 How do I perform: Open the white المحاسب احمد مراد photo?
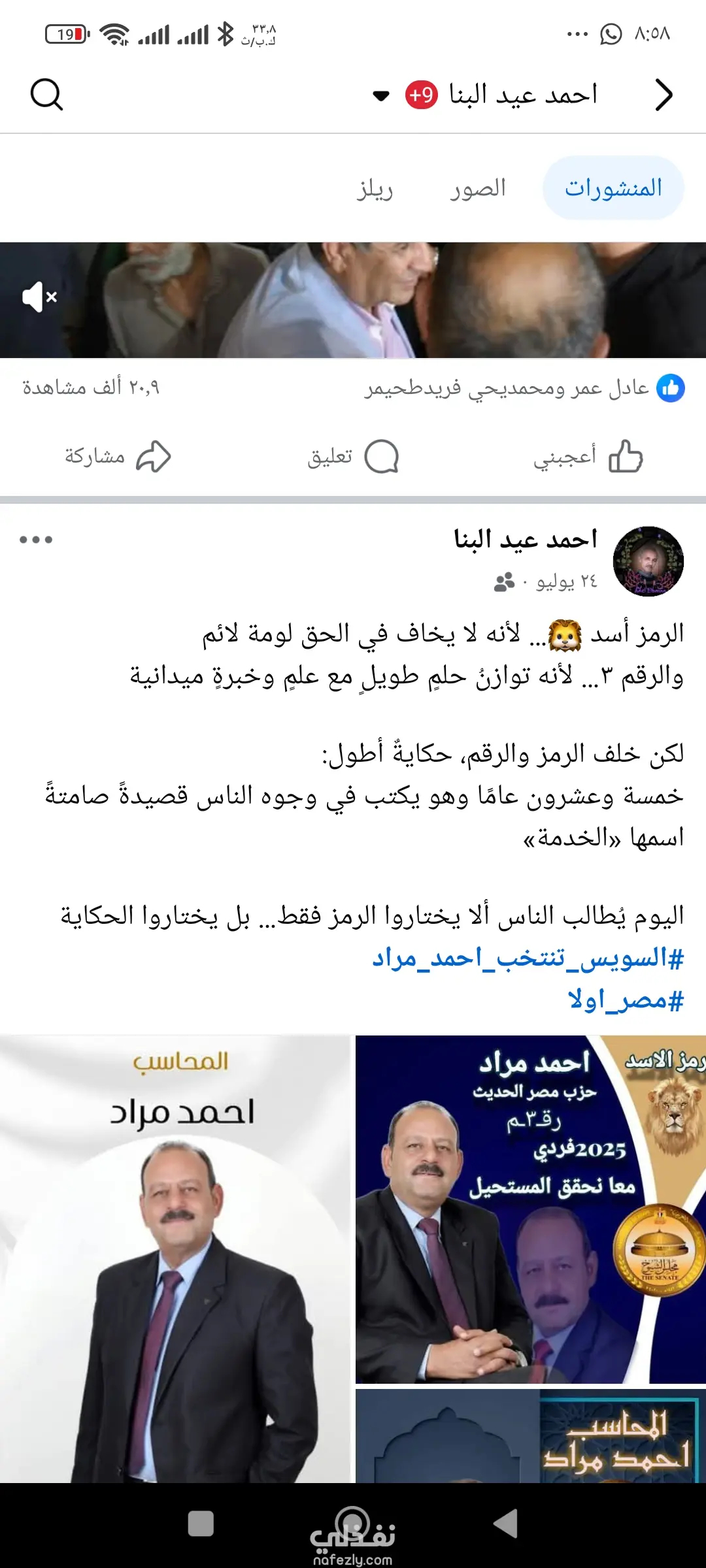pos(175,1258)
